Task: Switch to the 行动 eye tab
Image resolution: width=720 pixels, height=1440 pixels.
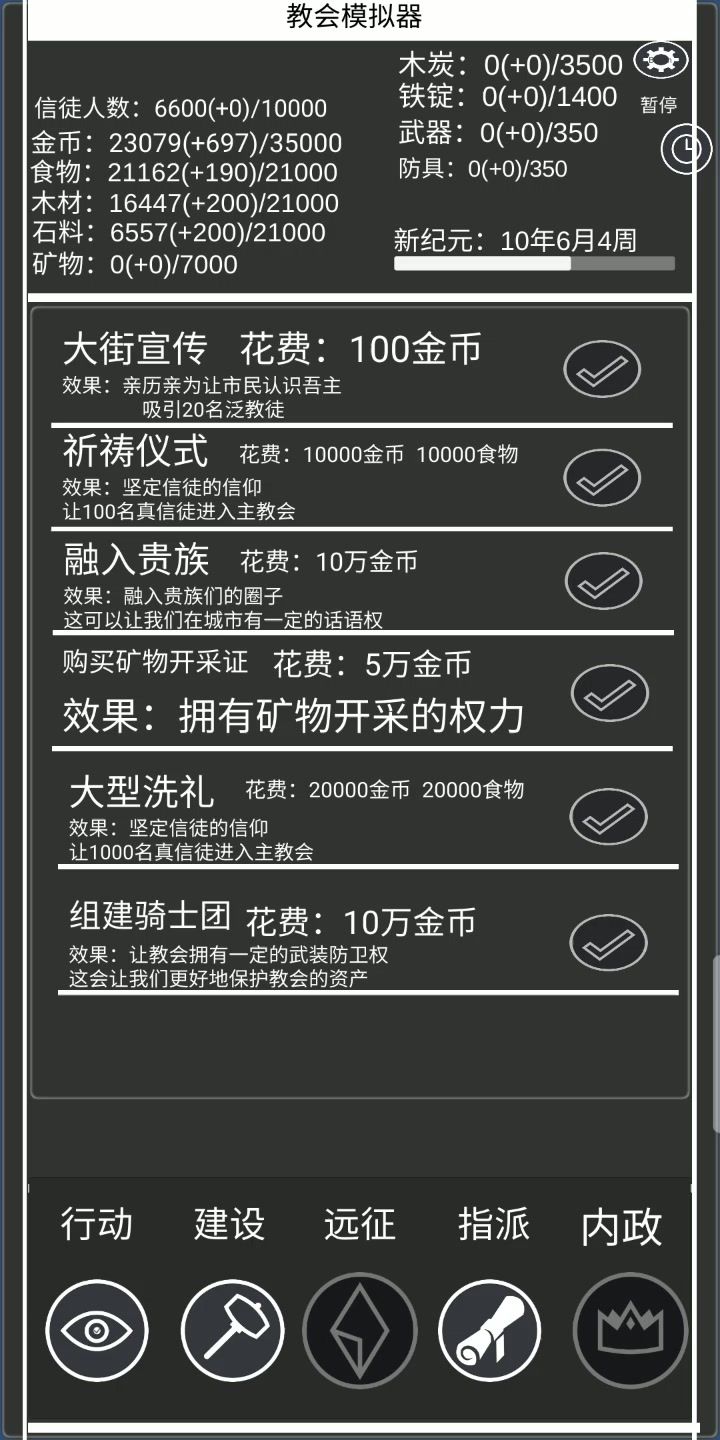Action: [97, 1329]
